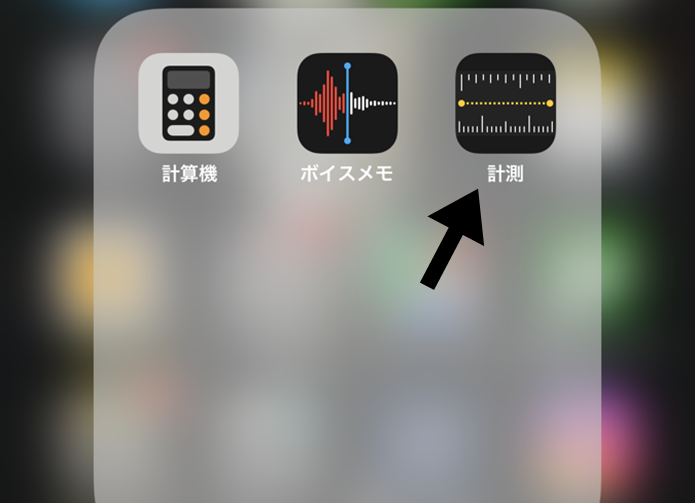Open the 計算機 calculator app
This screenshot has width=695, height=503.
(x=188, y=103)
